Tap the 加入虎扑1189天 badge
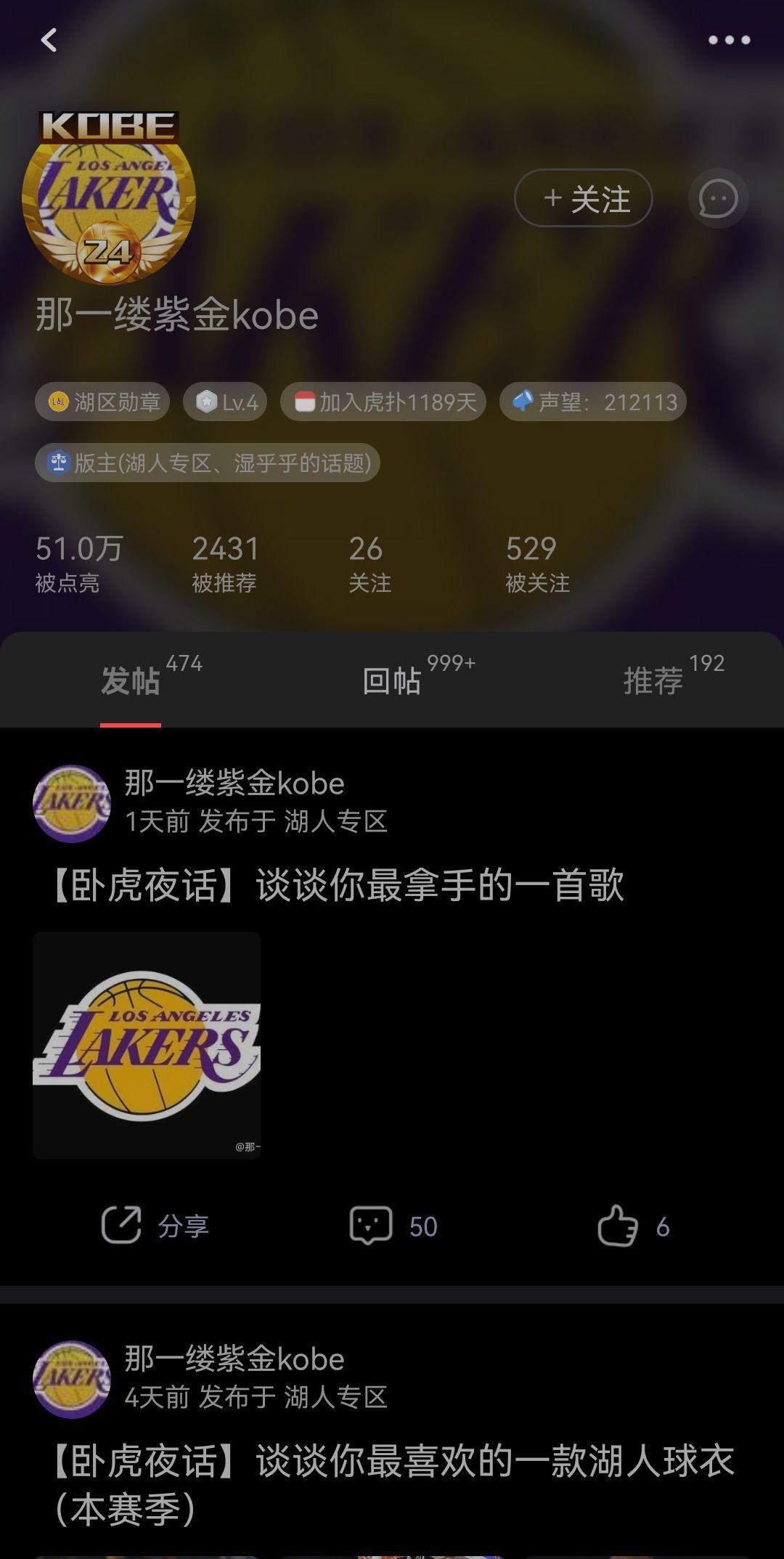 pos(383,402)
